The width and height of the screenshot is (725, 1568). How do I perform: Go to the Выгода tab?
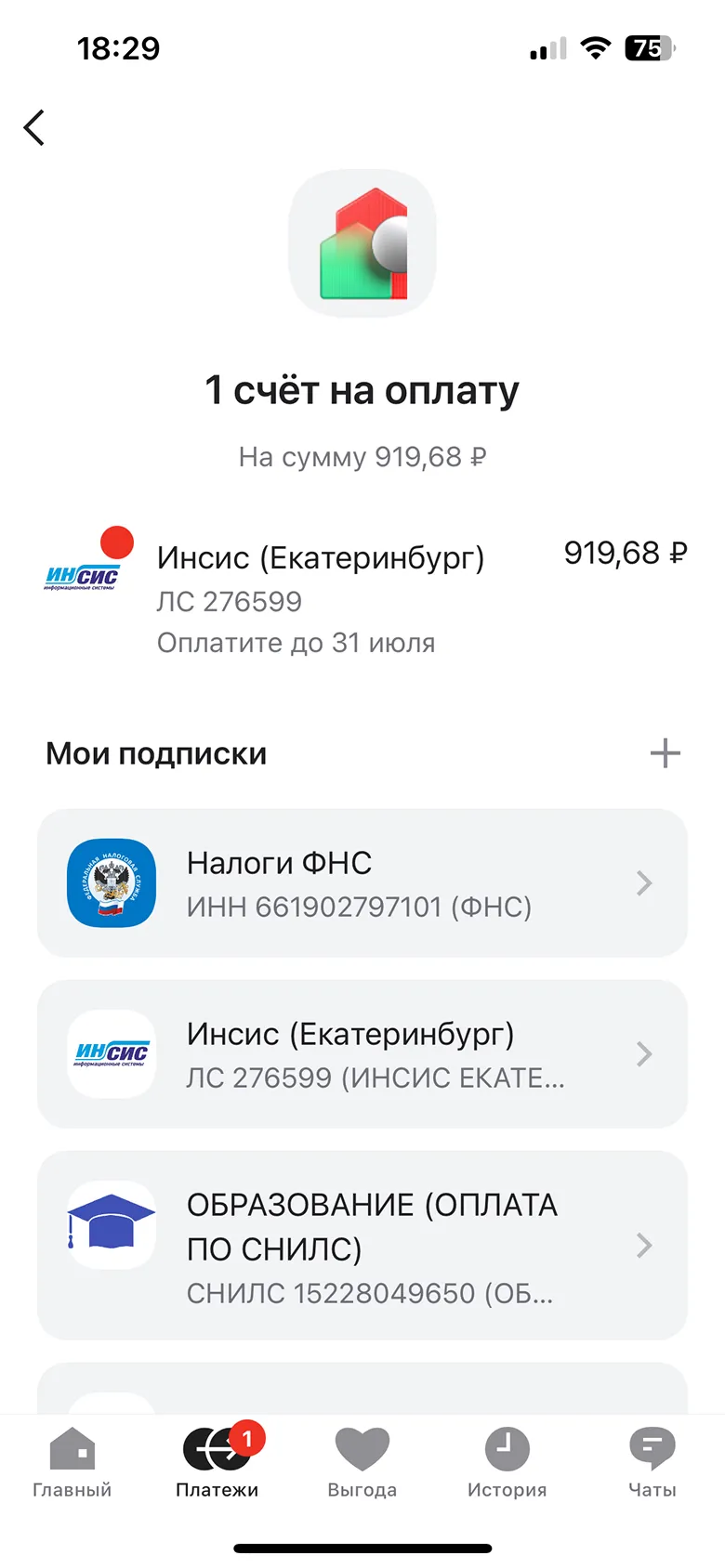362,1463
